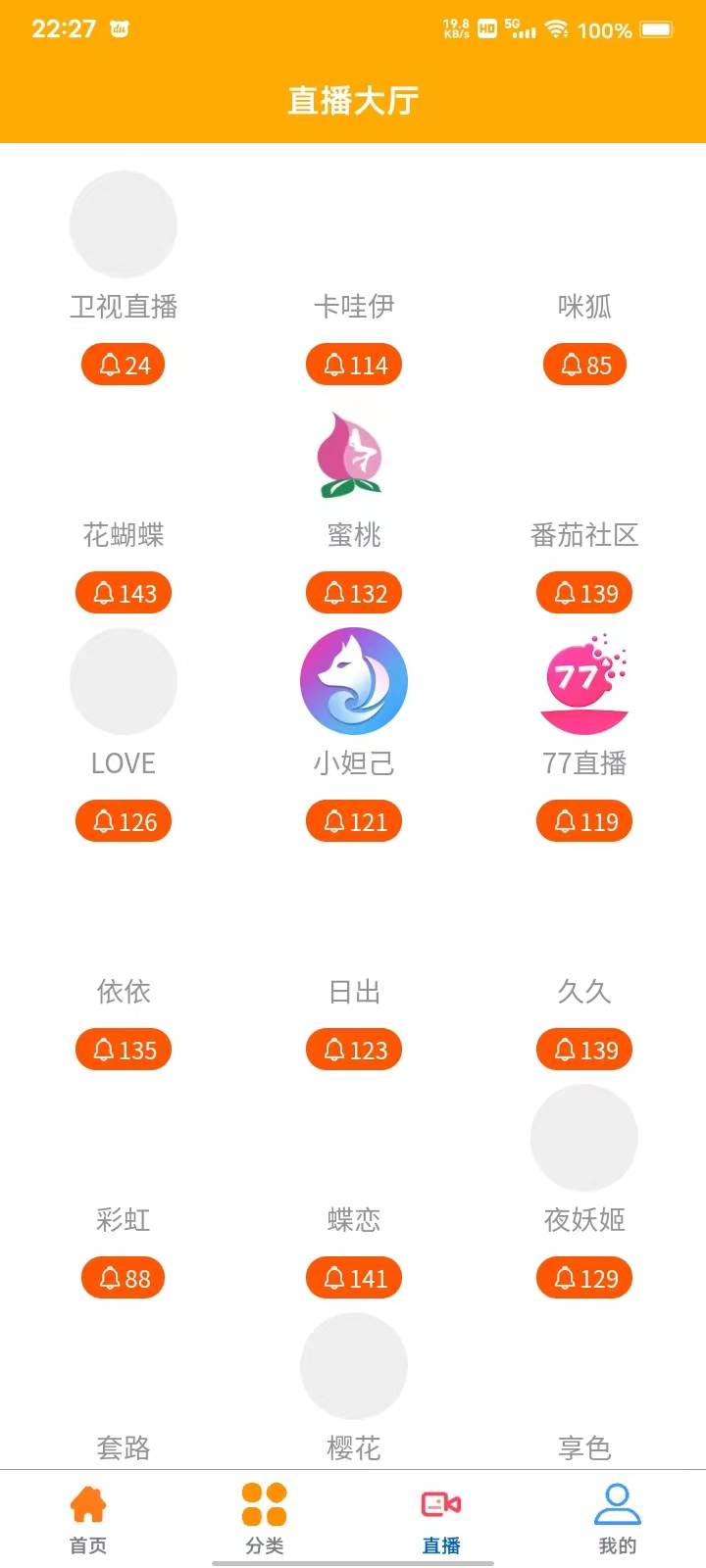Go to the 我的 profile tab
Viewport: 706px width, 1568px height.
[x=618, y=1519]
